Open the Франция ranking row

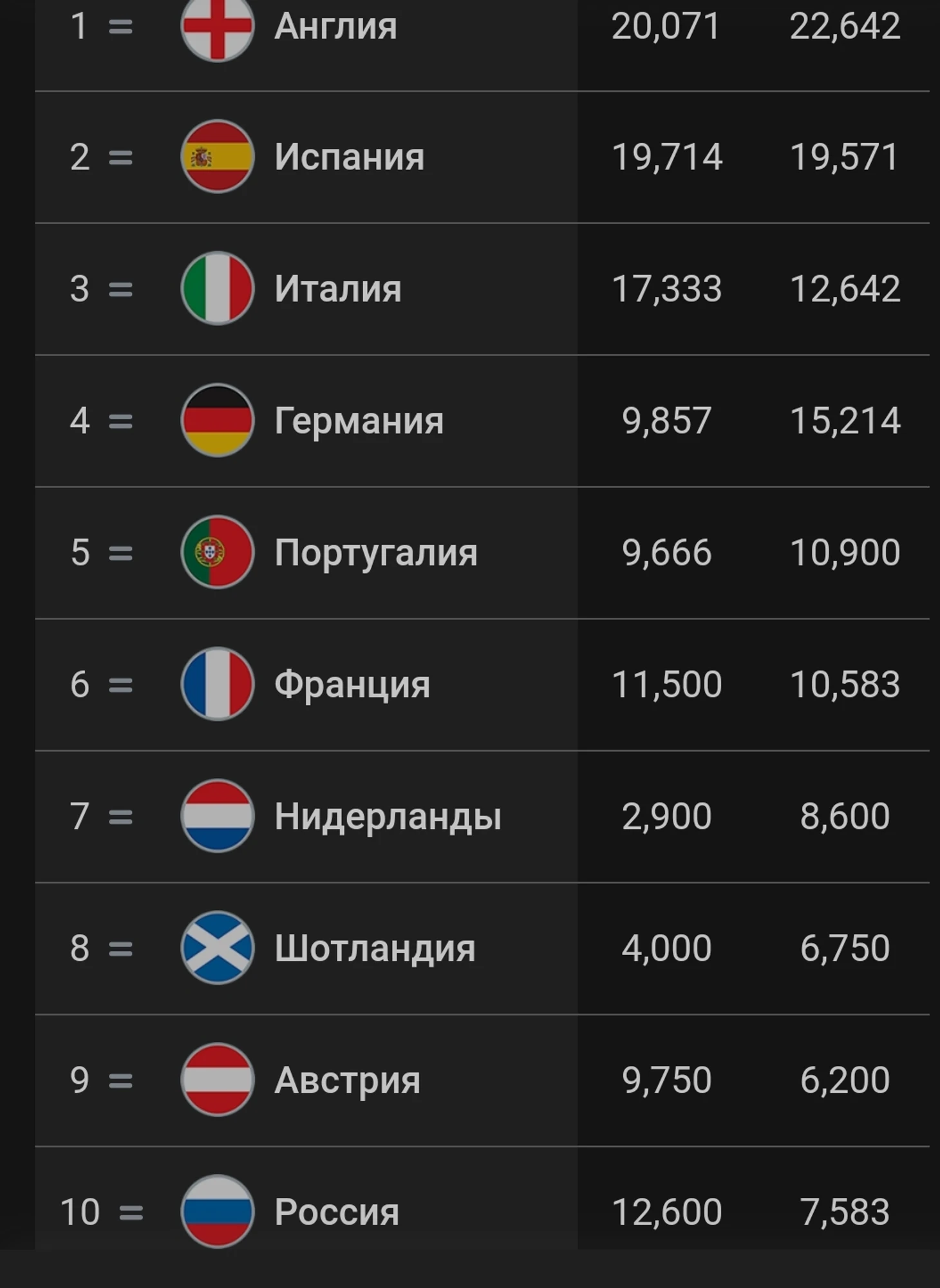(352, 684)
